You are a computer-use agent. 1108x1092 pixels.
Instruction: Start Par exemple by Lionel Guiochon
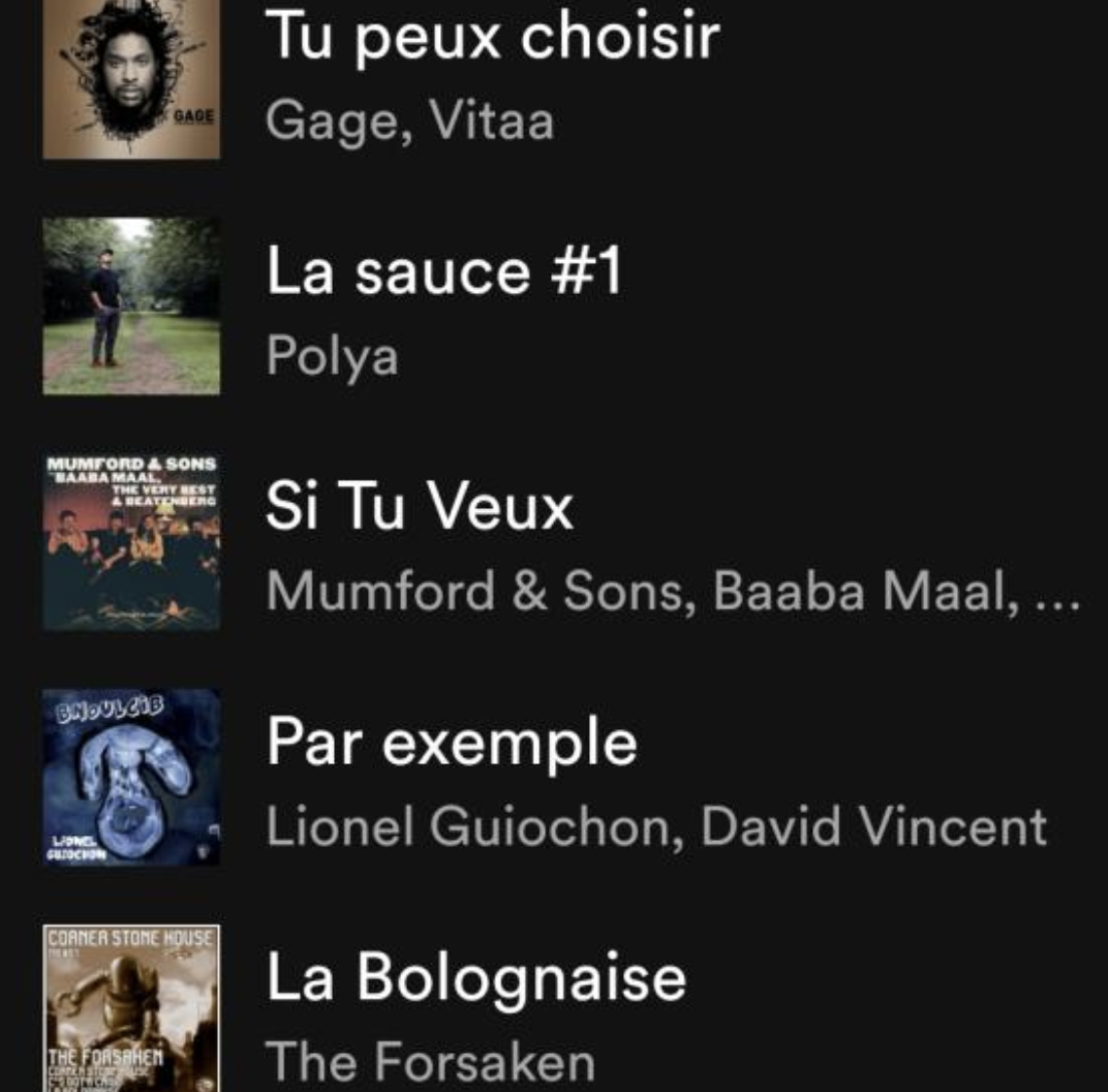(452, 744)
